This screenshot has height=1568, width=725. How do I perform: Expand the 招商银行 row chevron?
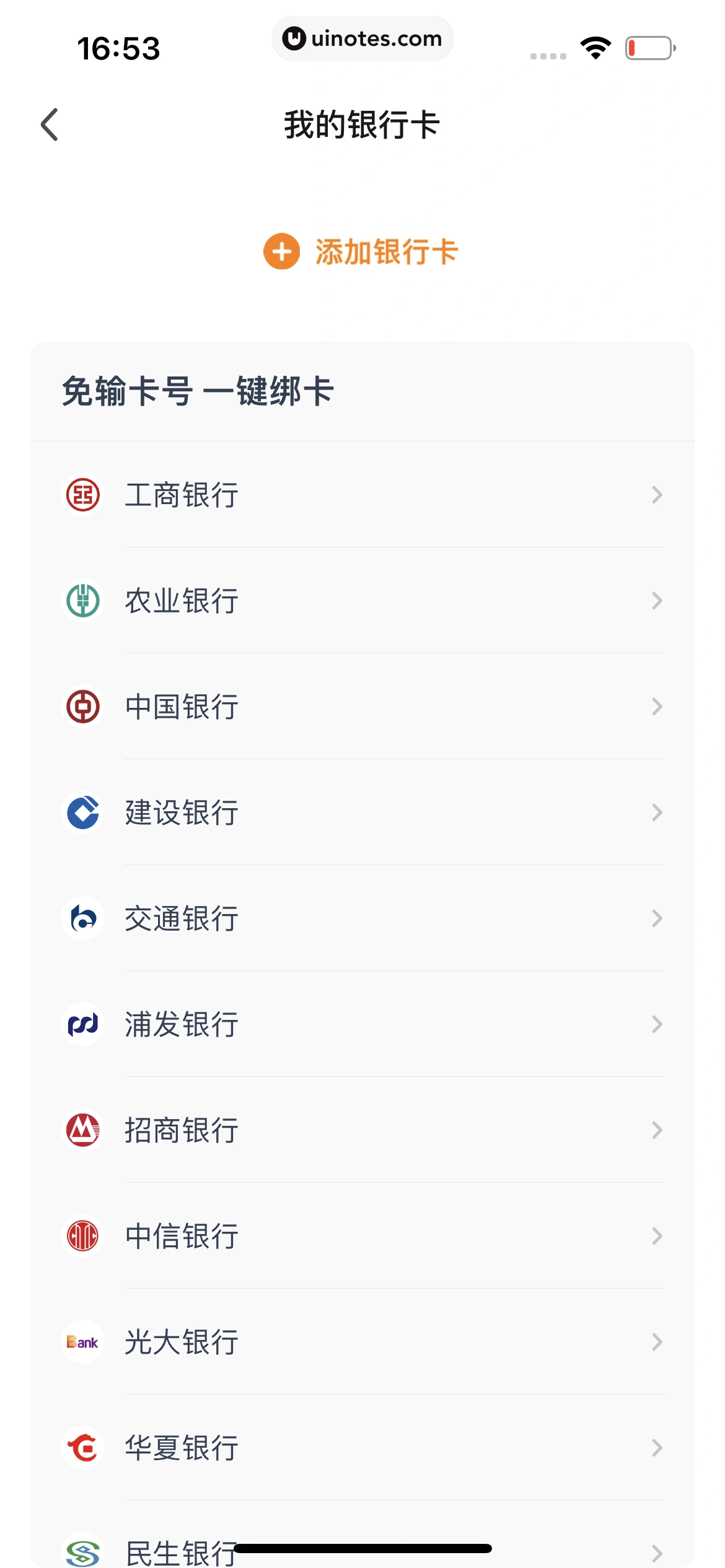tap(656, 1130)
